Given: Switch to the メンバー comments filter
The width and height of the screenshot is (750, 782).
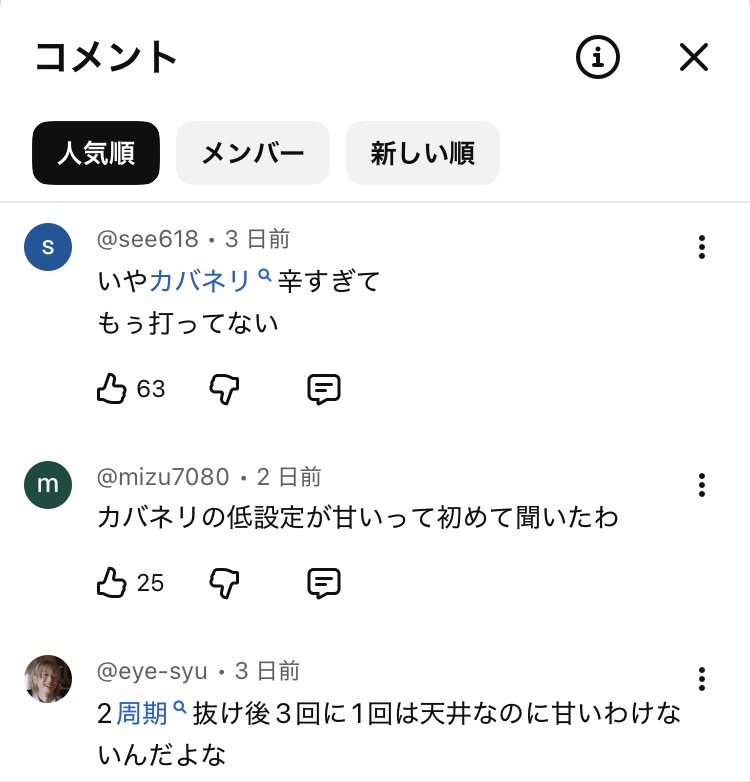Looking at the screenshot, I should [x=252, y=153].
